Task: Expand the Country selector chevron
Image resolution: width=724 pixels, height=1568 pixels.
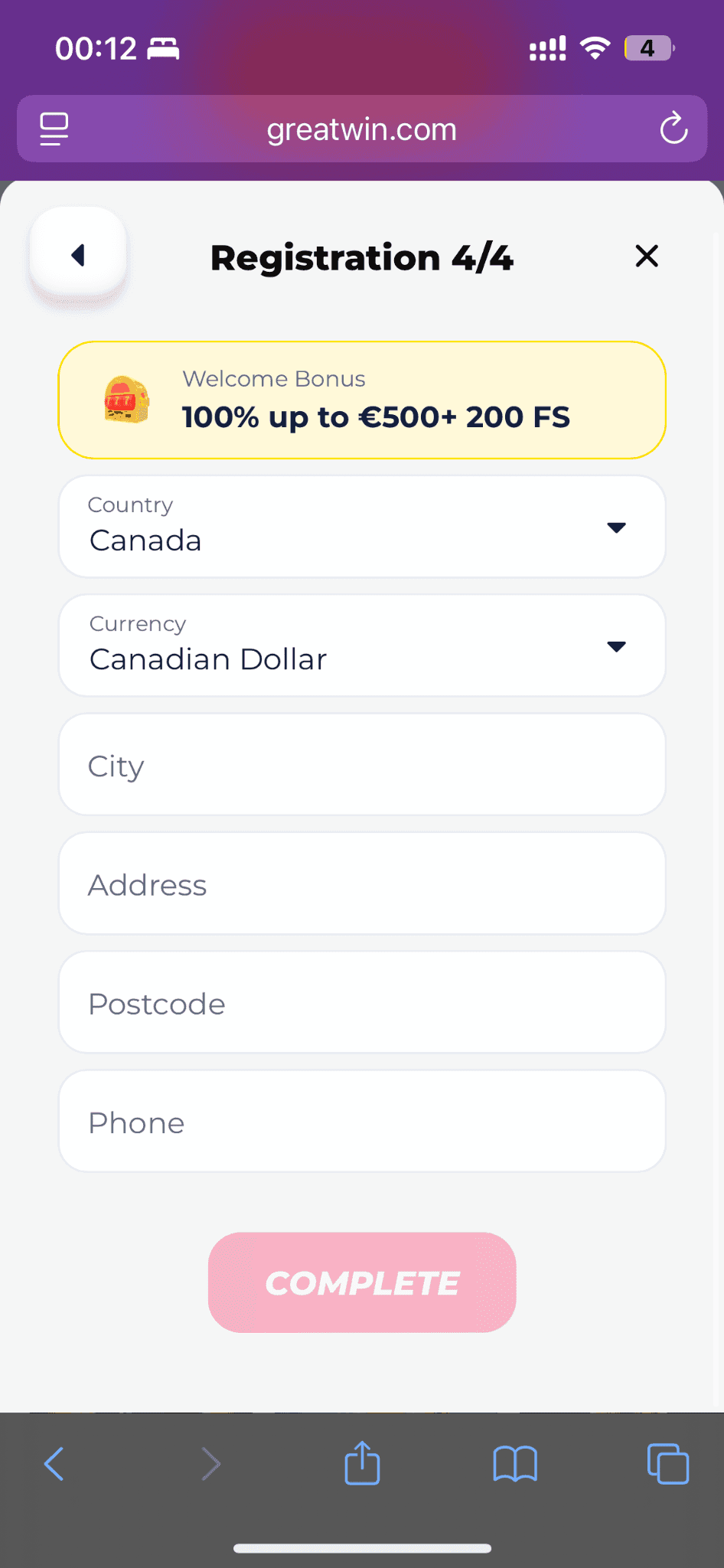Action: pyautogui.click(x=617, y=527)
